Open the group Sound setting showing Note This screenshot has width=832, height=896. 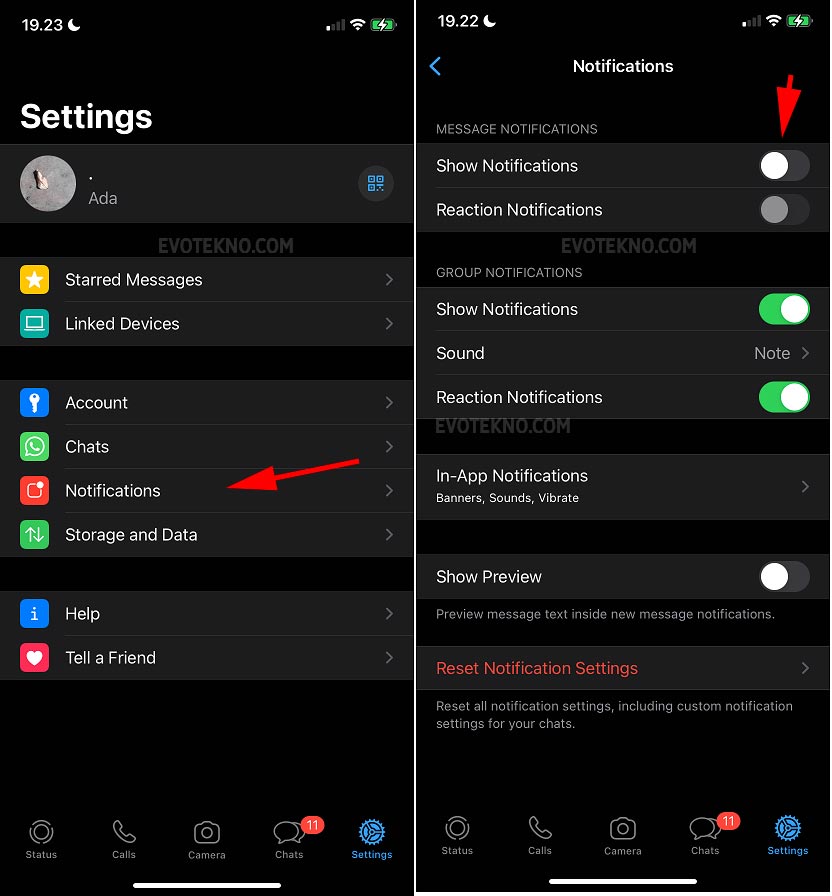622,353
